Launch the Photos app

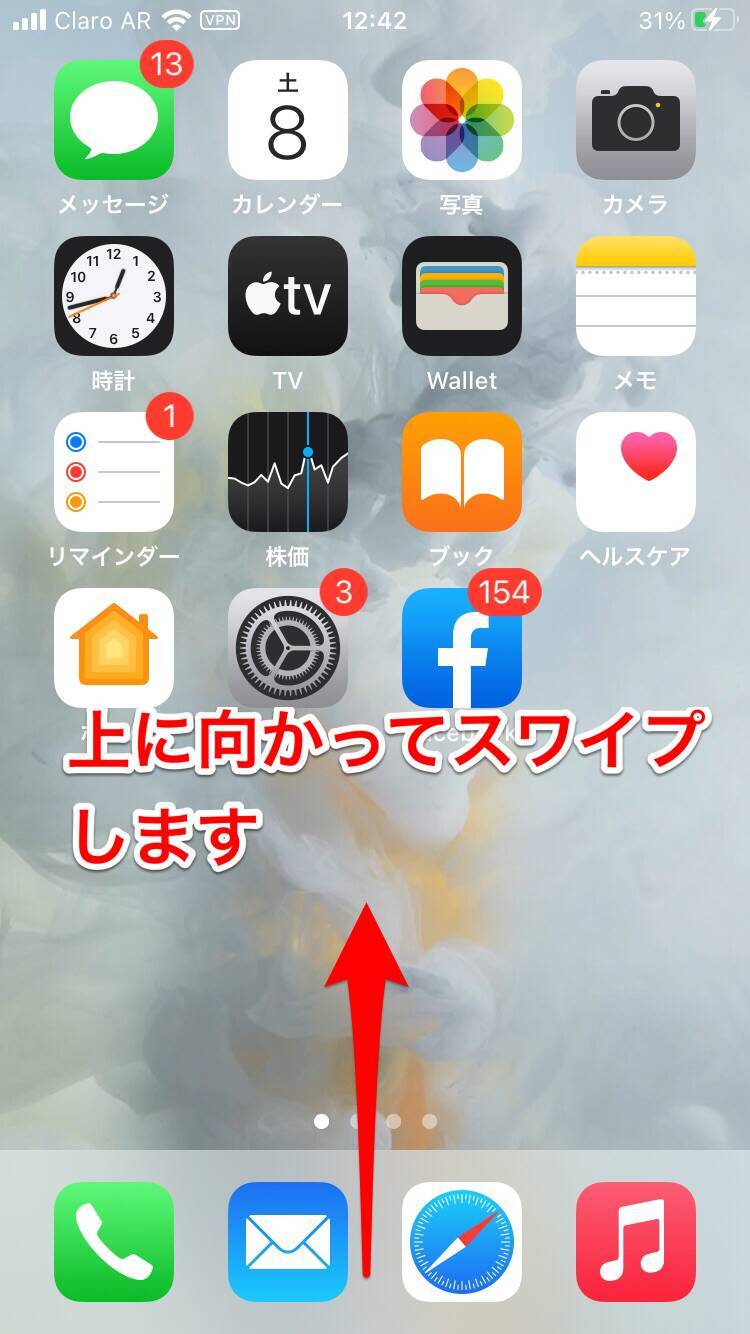[x=461, y=120]
